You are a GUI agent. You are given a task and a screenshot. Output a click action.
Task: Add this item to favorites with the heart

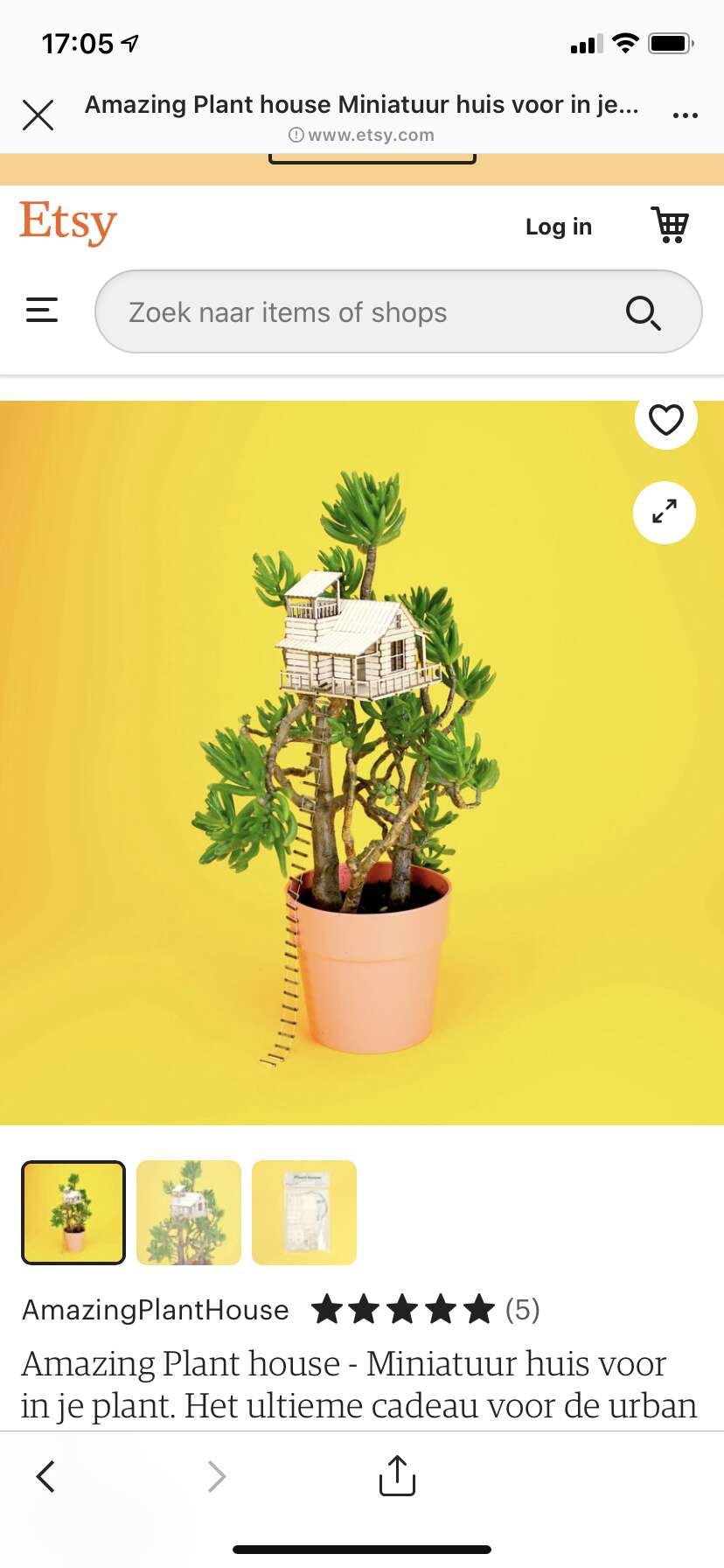point(665,419)
